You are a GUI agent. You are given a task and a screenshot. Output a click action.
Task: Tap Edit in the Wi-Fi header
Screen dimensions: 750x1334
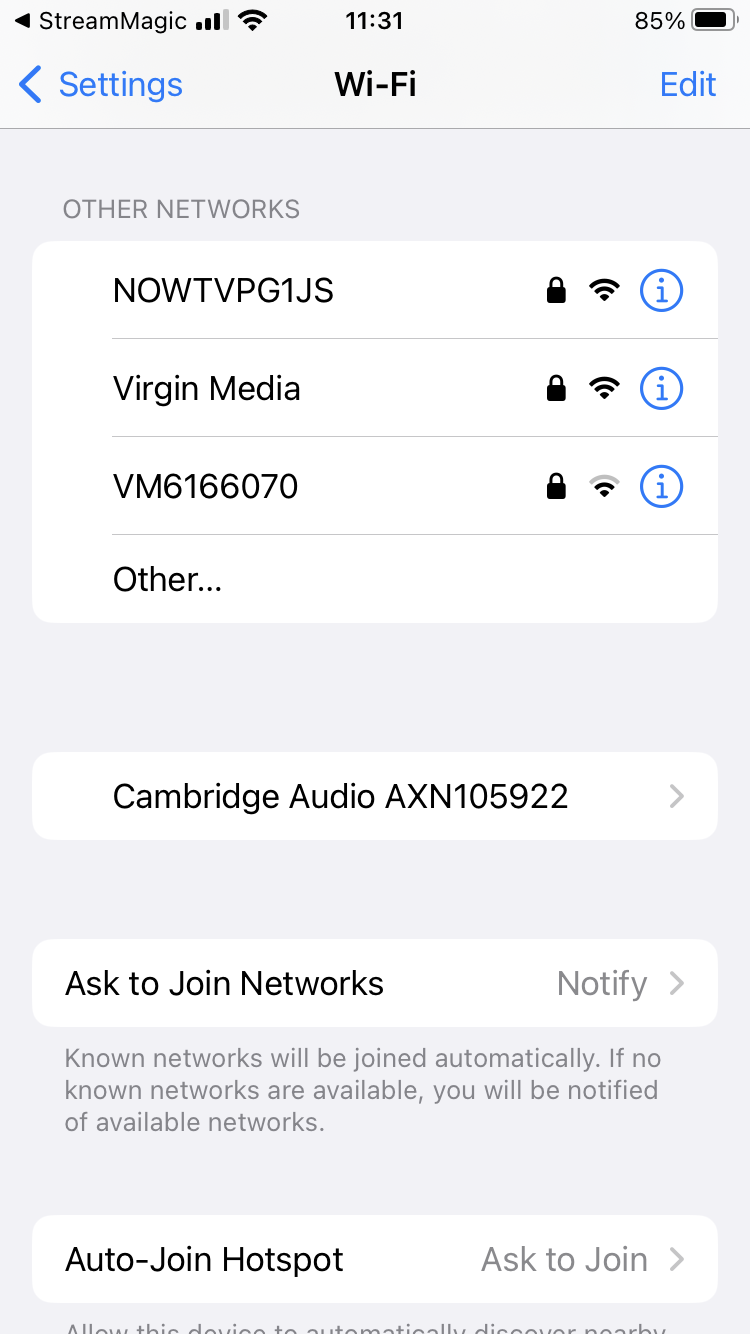click(x=688, y=85)
